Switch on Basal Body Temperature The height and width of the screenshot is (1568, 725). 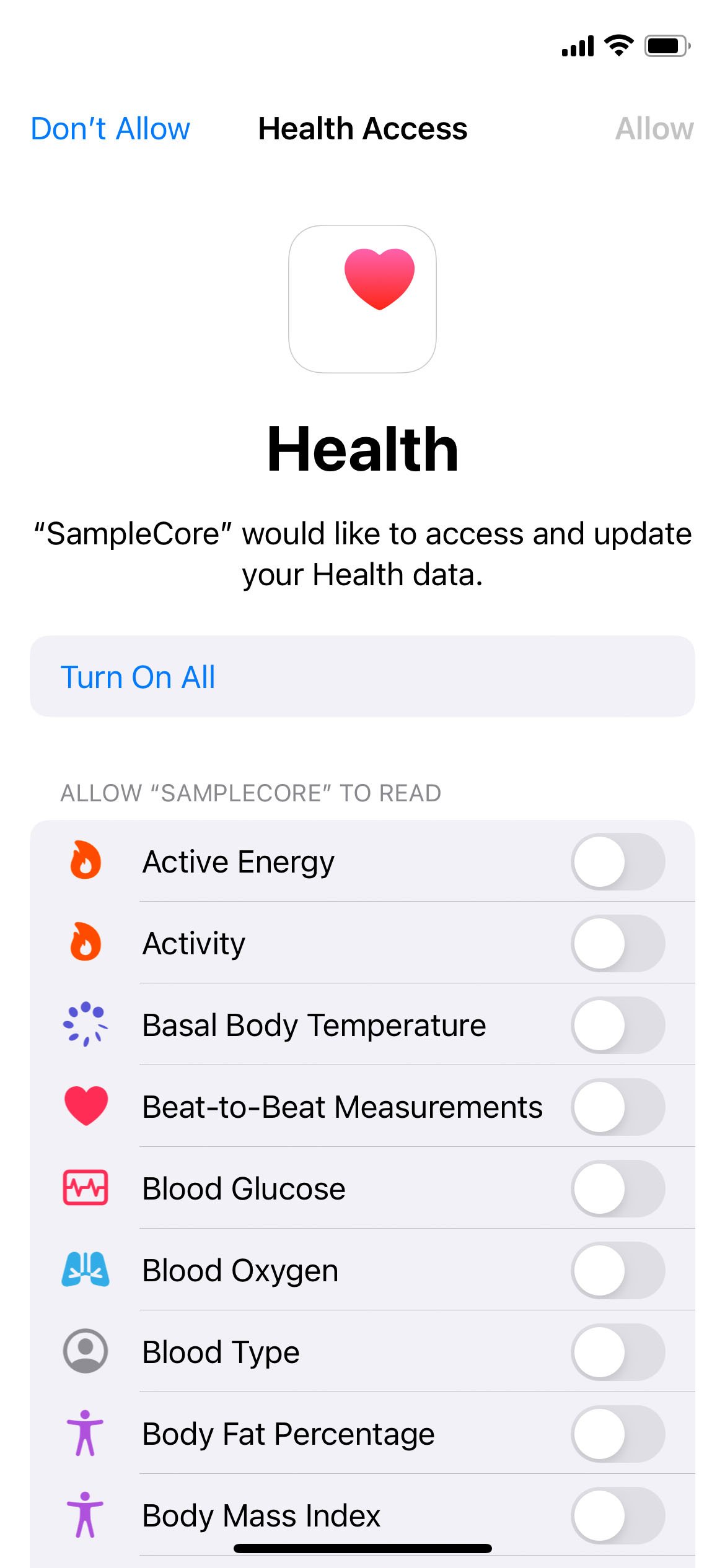(x=617, y=1025)
